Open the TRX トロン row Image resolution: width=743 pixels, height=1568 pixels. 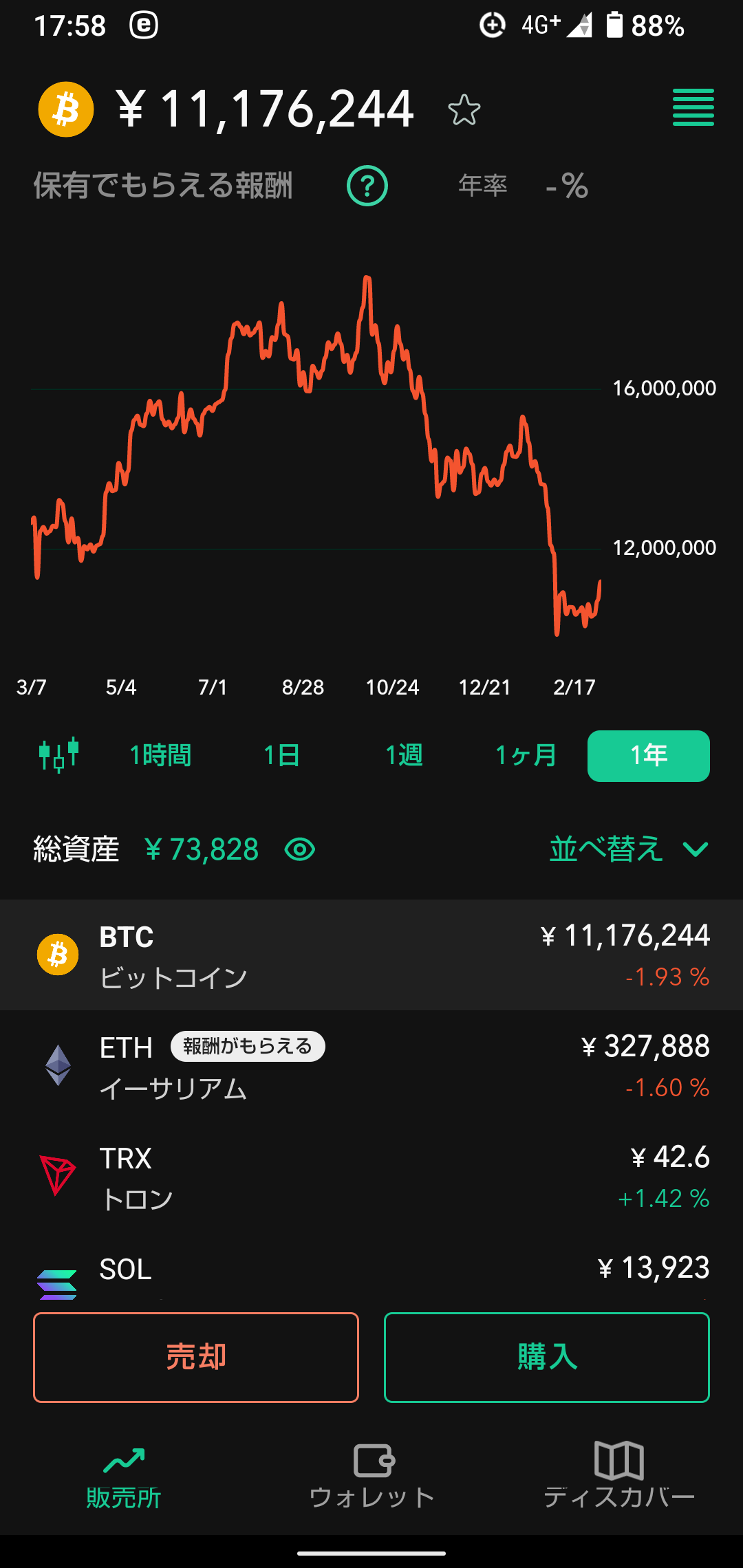click(371, 1177)
